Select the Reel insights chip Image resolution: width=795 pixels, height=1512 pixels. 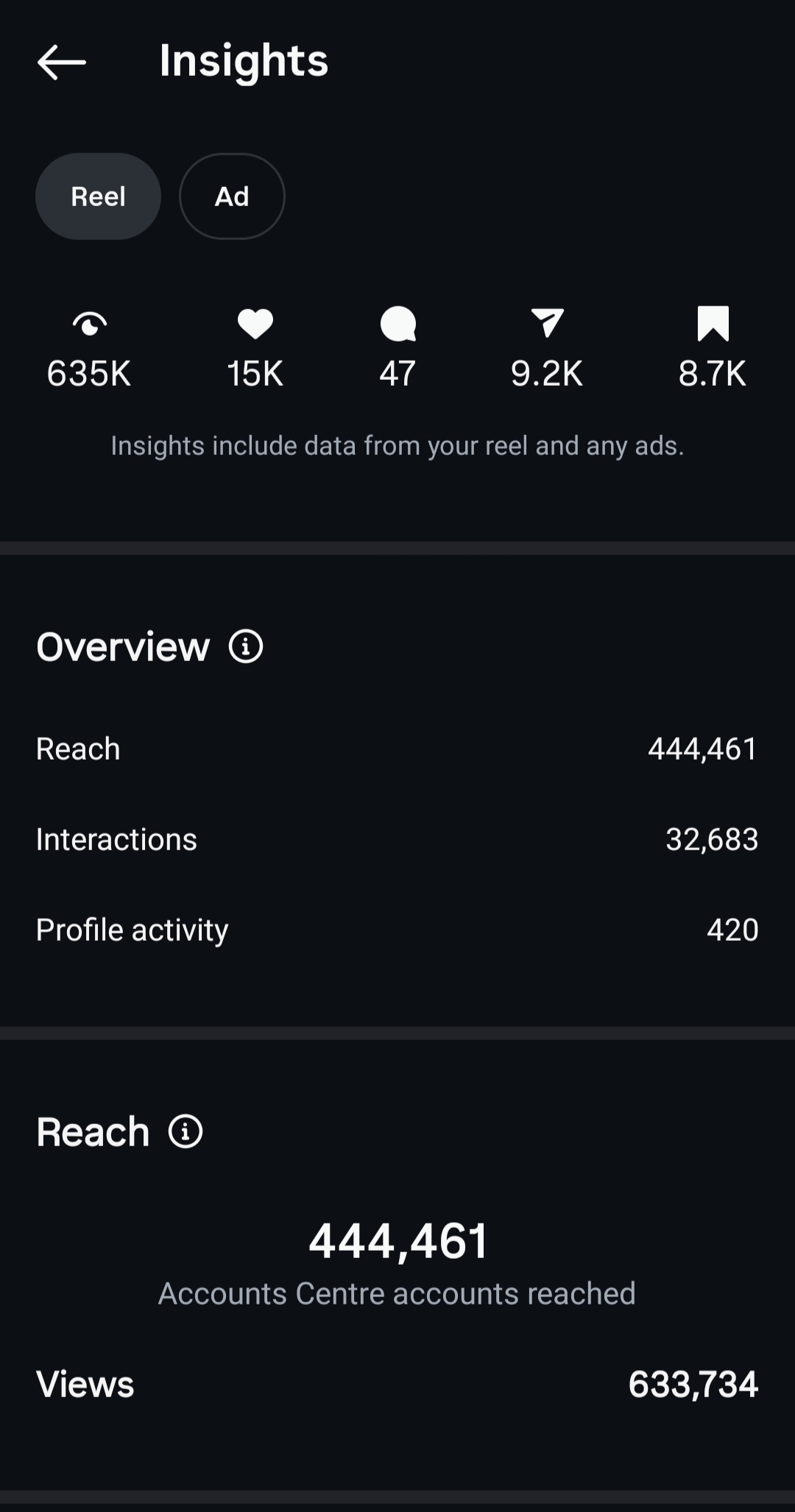(98, 197)
